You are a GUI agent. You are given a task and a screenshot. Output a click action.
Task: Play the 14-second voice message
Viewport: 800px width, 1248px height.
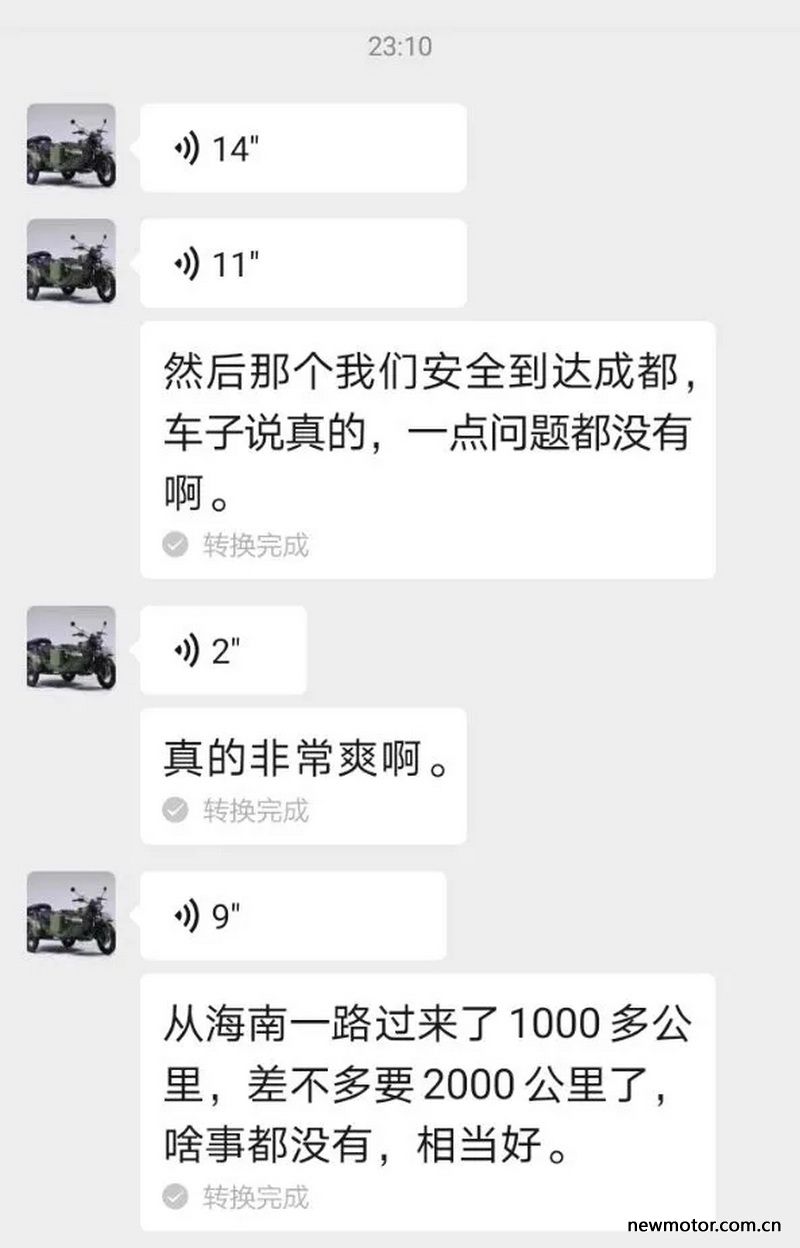point(303,148)
